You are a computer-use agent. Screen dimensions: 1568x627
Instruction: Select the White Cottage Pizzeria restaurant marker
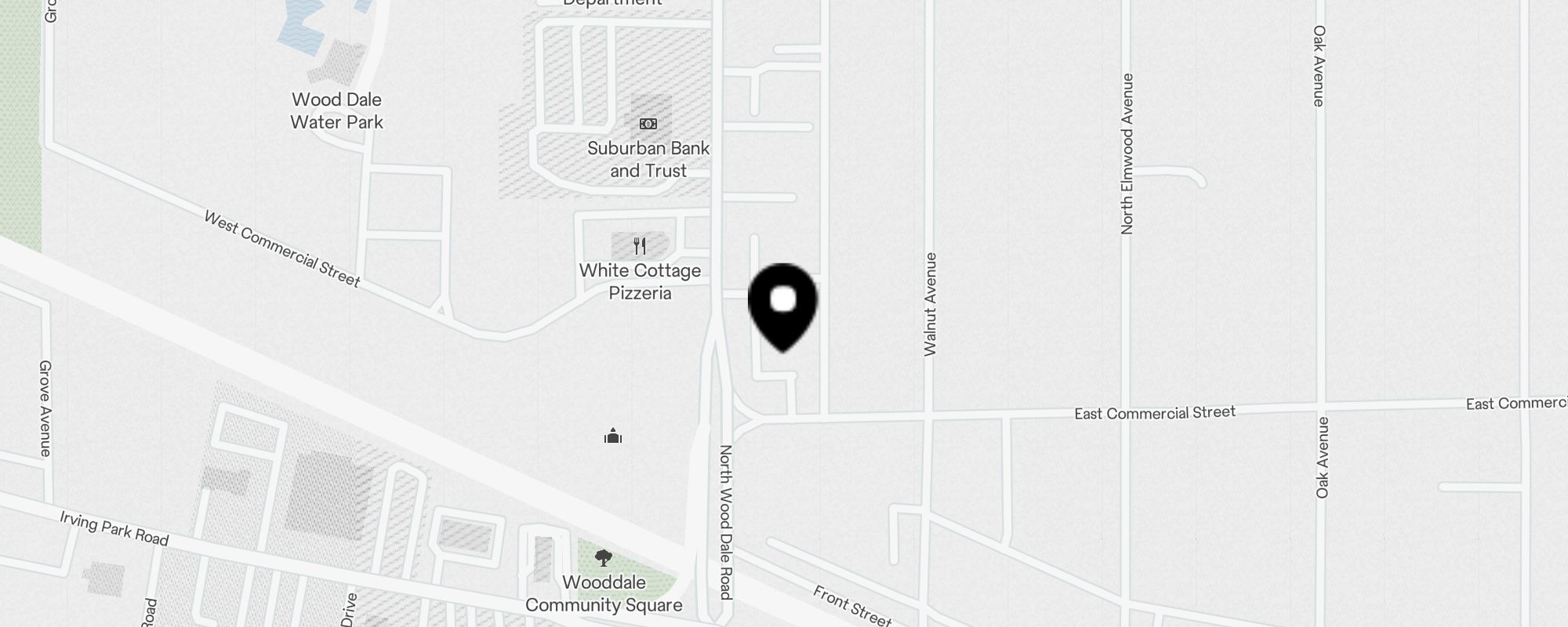click(640, 246)
